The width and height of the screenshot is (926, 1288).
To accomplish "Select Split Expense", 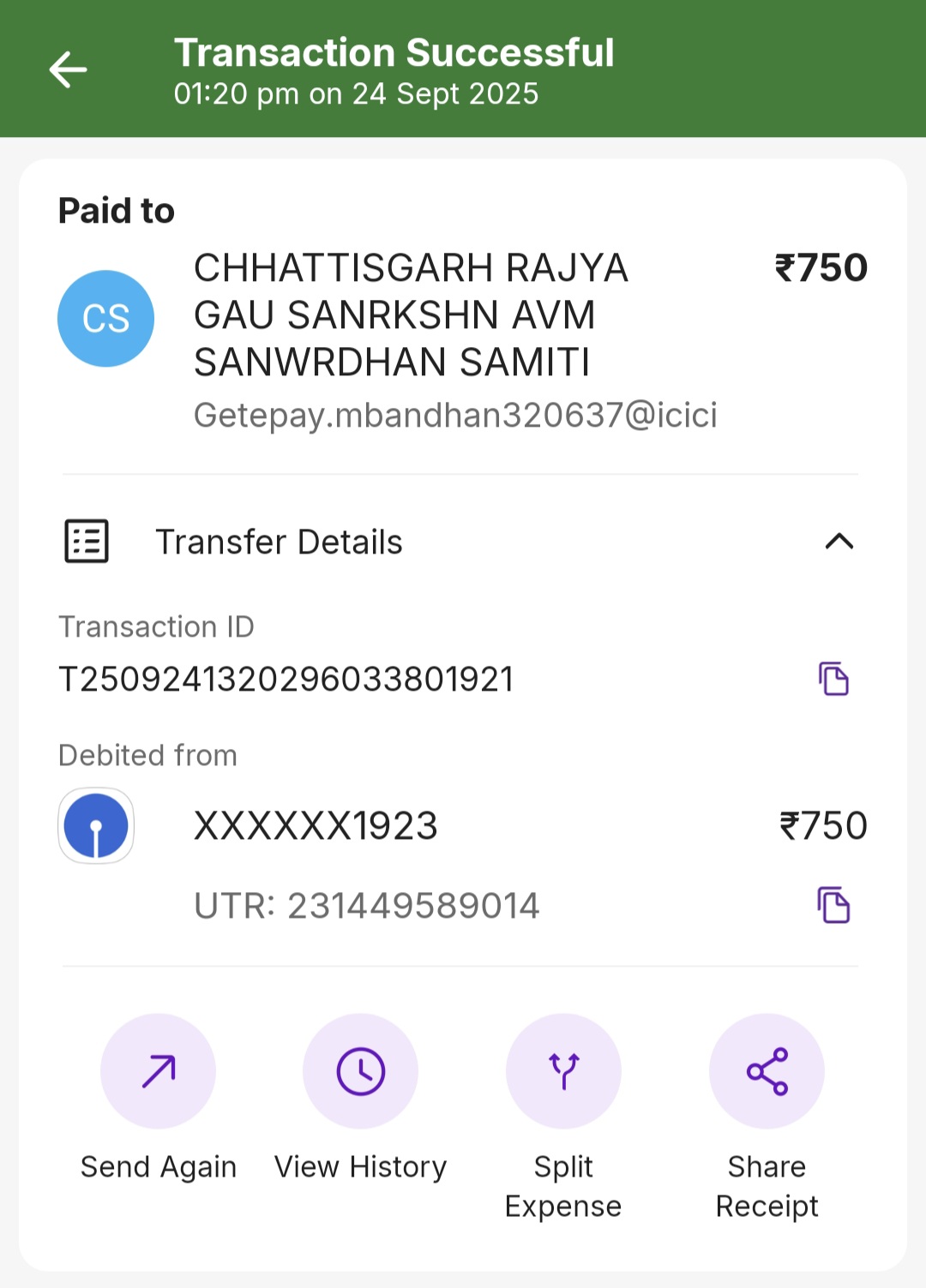I will pos(563,1071).
